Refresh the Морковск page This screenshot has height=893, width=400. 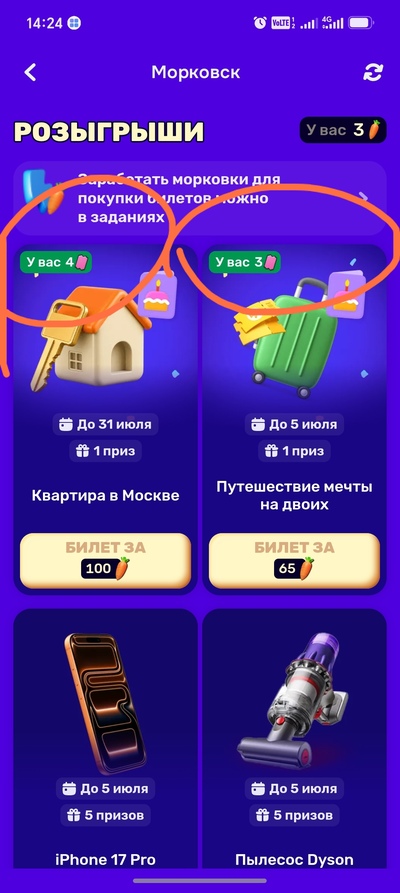pos(373,72)
